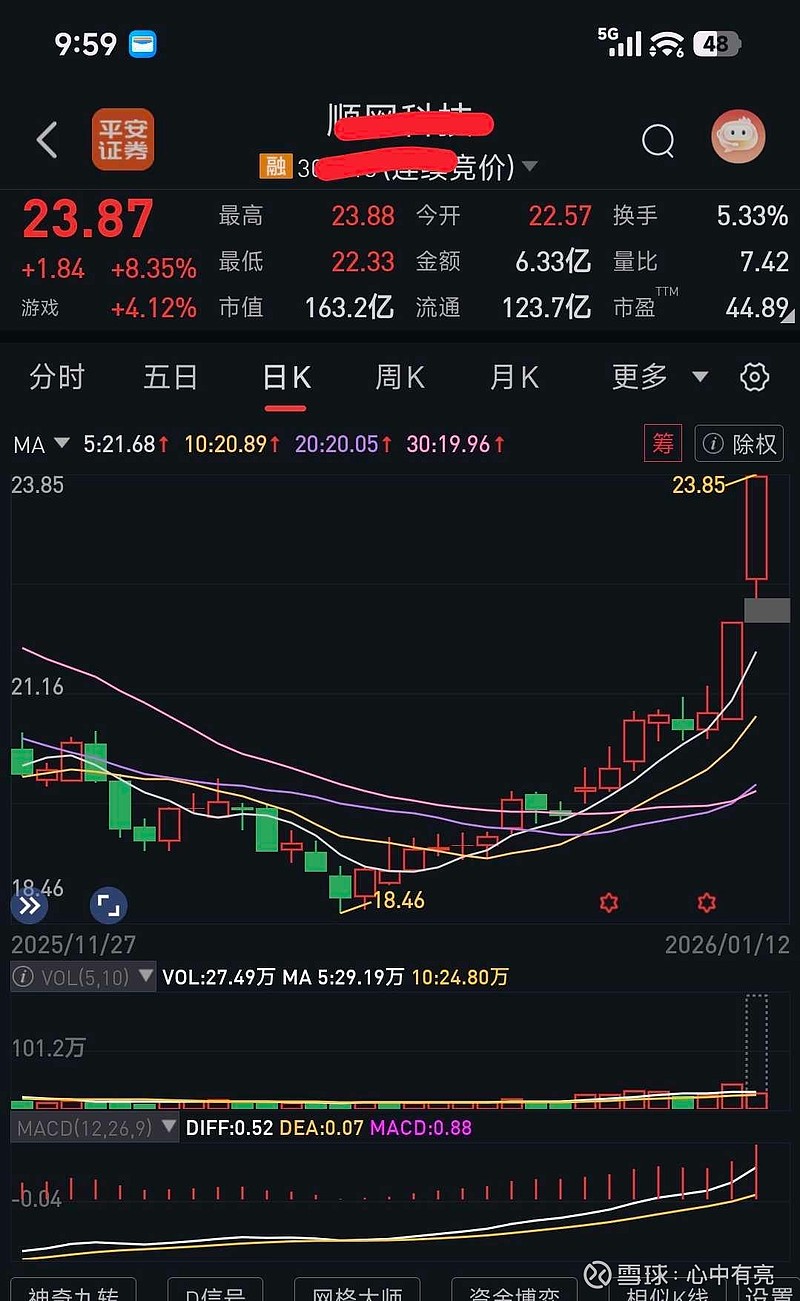
Task: Open the 相似K线 similar pattern tool
Action: pos(658,1292)
